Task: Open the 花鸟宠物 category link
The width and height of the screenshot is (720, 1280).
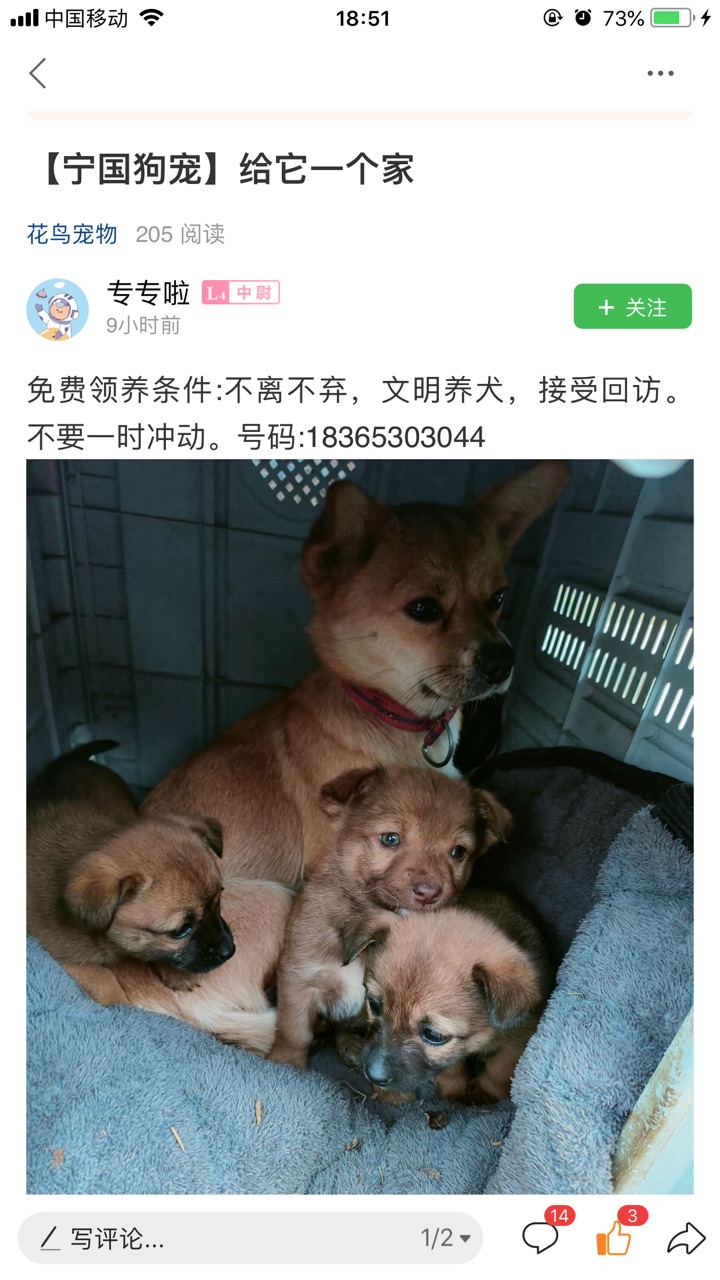Action: coord(72,234)
